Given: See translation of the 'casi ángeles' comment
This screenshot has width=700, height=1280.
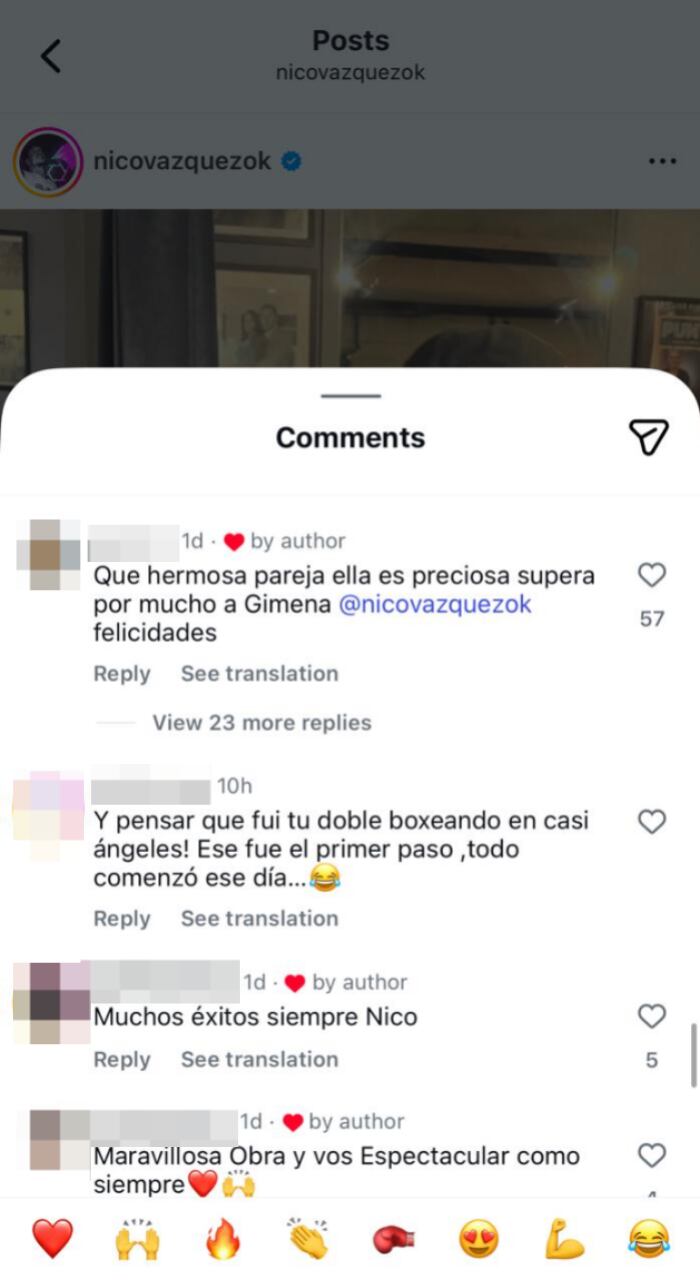Looking at the screenshot, I should tap(259, 919).
